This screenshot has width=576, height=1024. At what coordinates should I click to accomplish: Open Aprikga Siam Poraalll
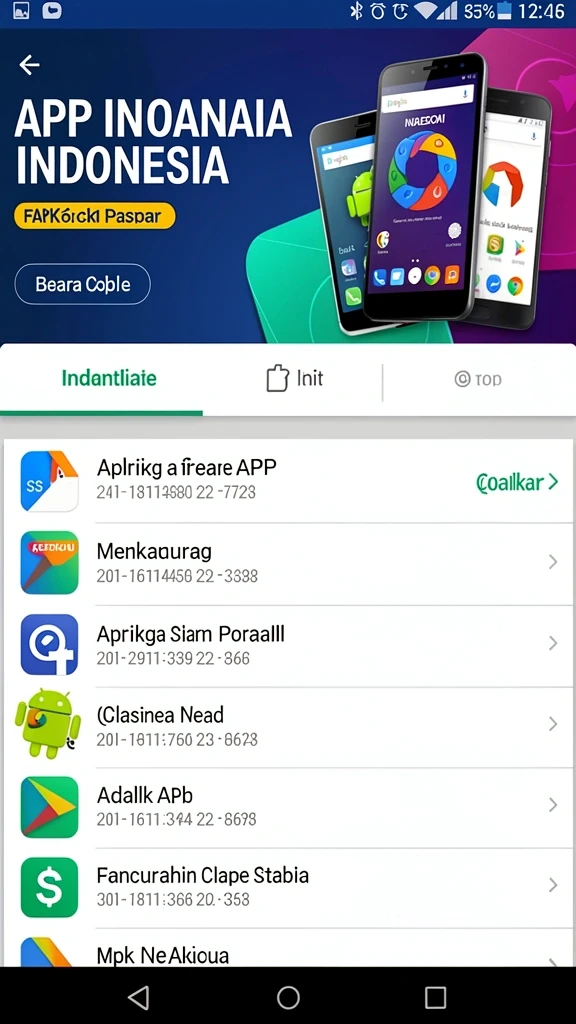click(x=288, y=645)
